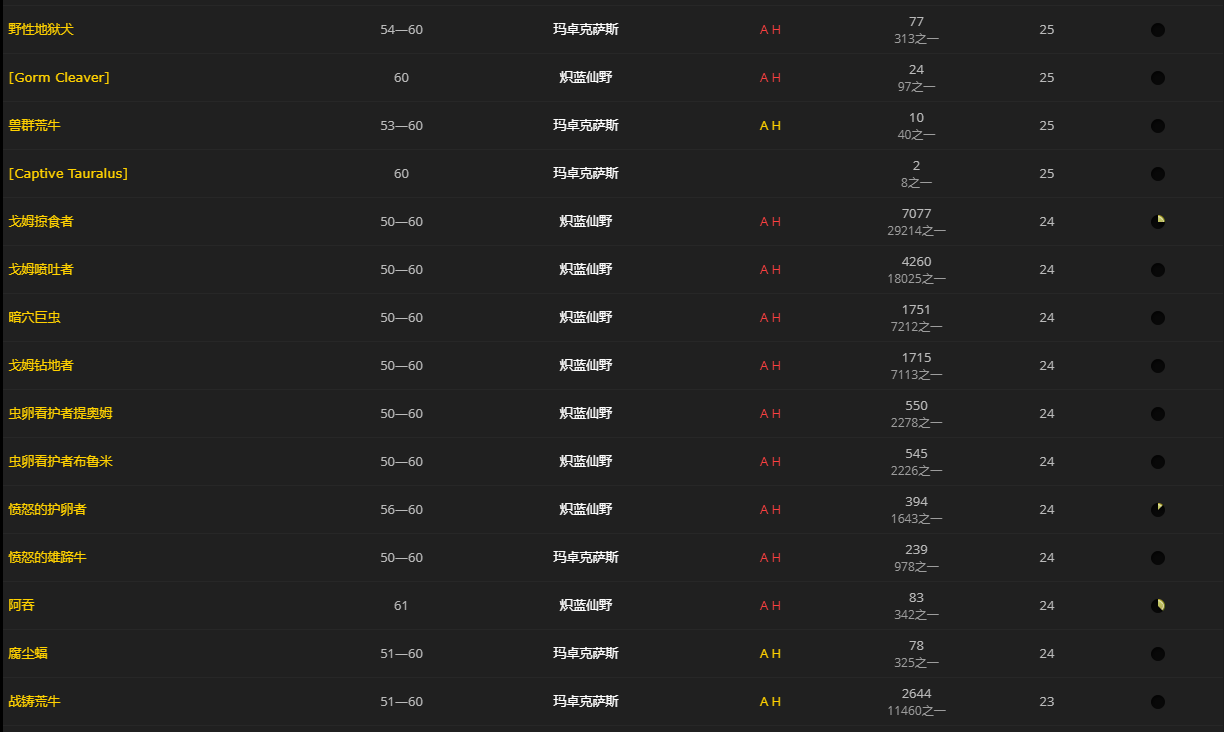Screen dimensions: 1224x732
Task: Open 玛卓克萨斯 zone in the 野性地狱犬 row
Action: point(586,30)
